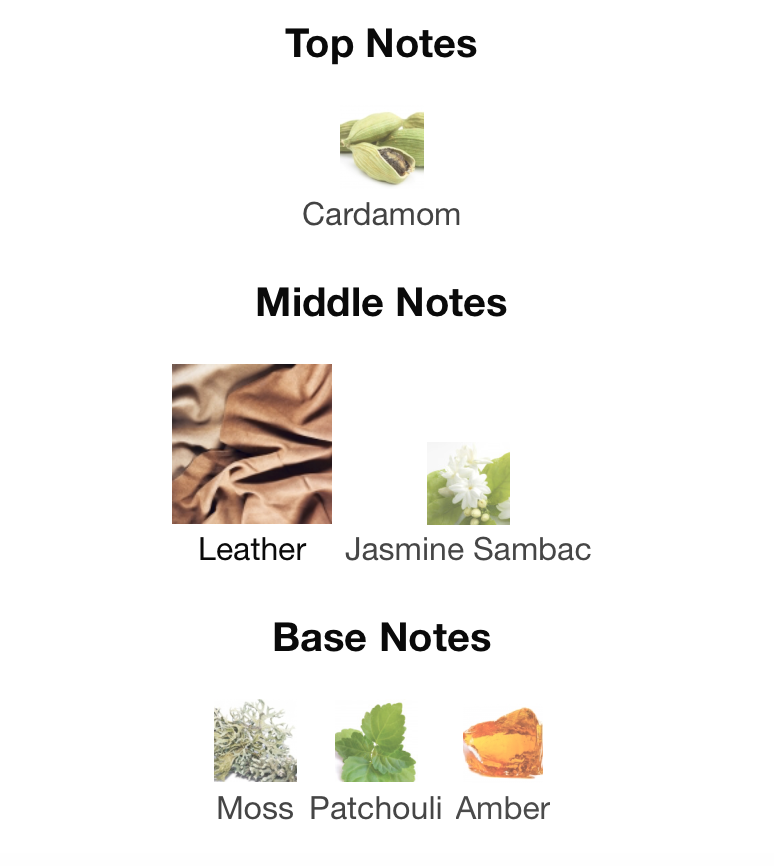The width and height of the screenshot is (774, 866).
Task: Select the Moss note
Action: click(255, 741)
